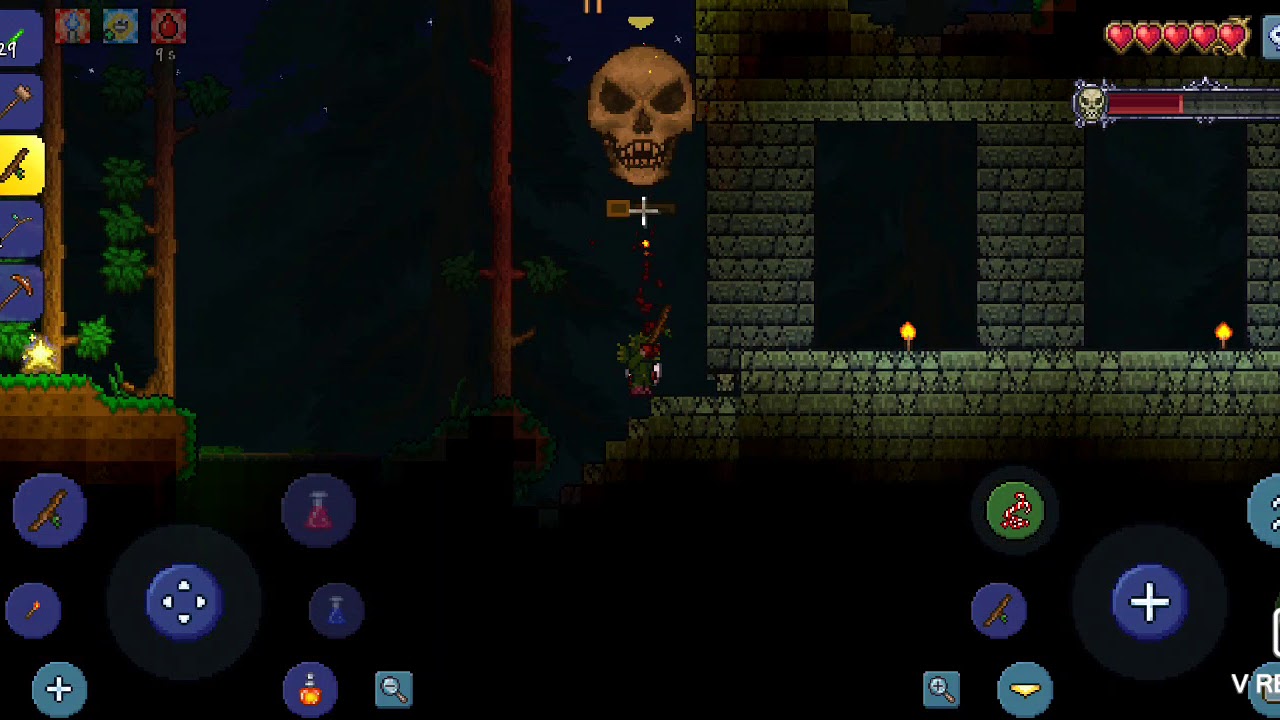
Task: Tap the torch quick-use button
Action: coord(33,610)
